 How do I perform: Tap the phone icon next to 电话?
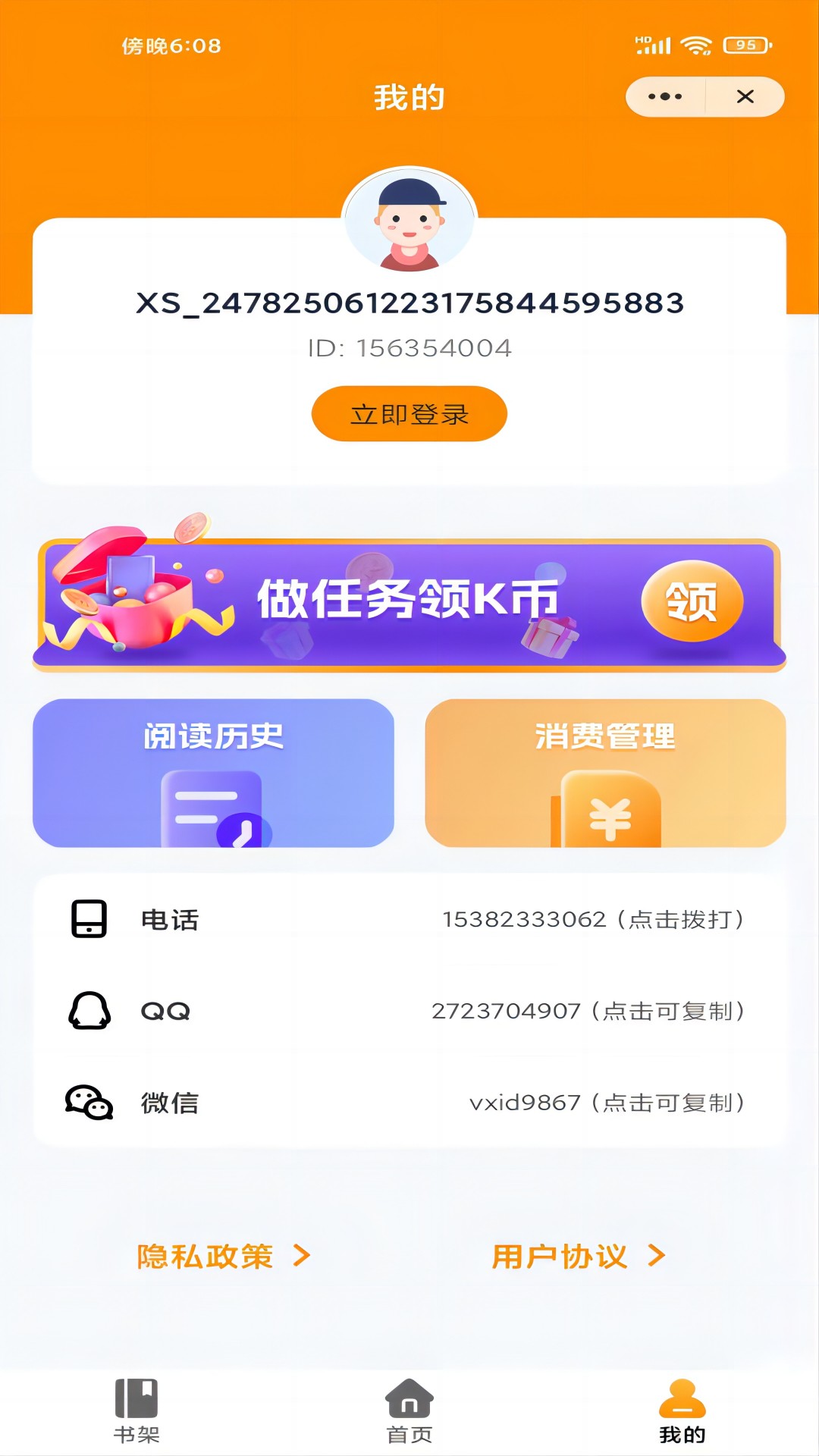89,920
